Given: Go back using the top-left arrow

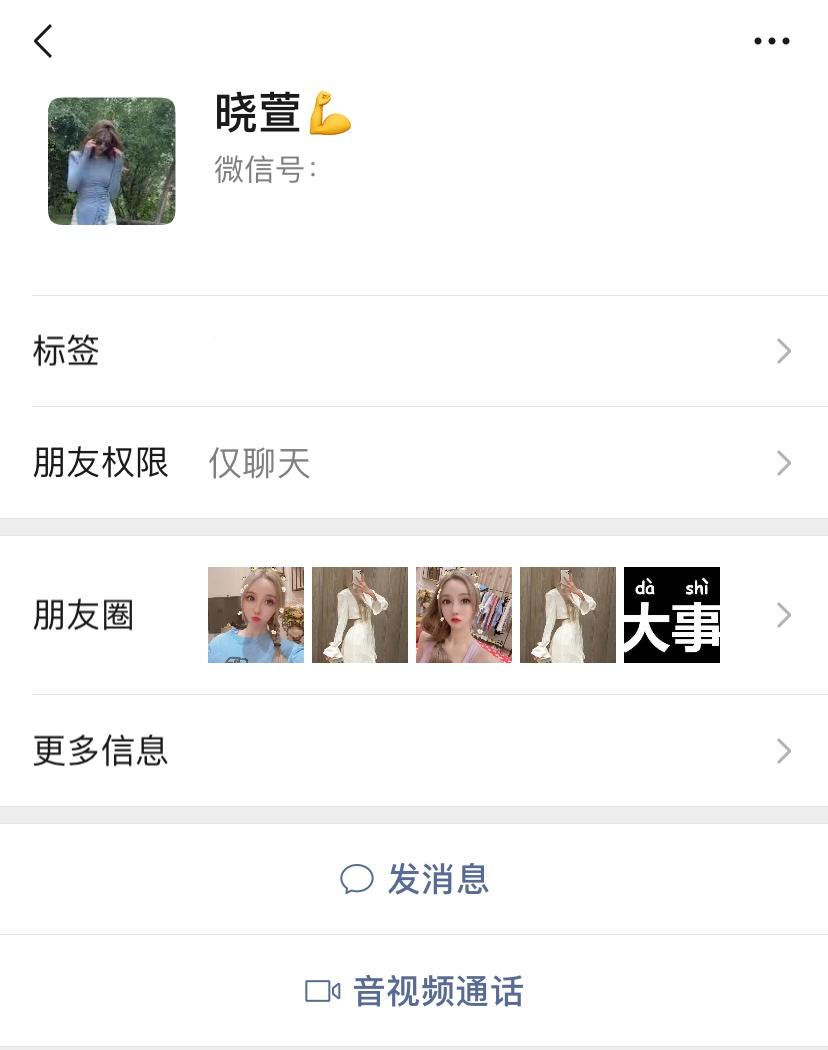Looking at the screenshot, I should tap(43, 41).
